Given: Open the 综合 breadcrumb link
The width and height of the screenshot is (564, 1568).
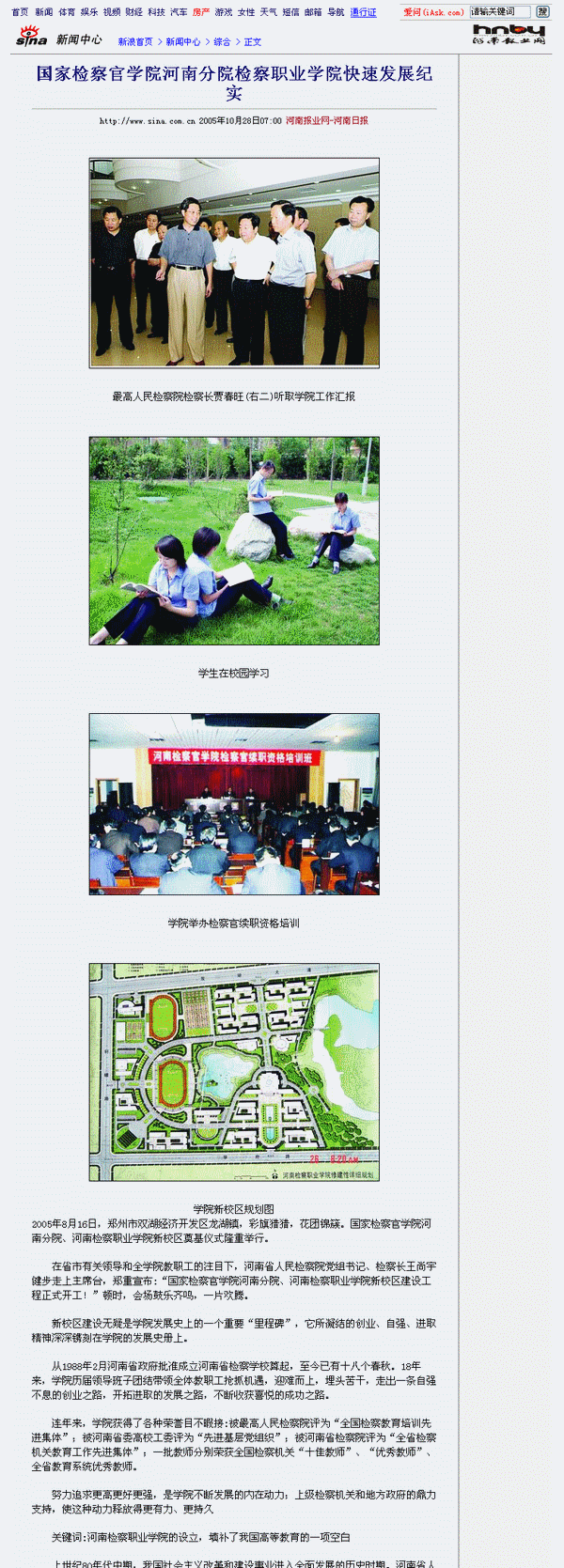Looking at the screenshot, I should (222, 42).
